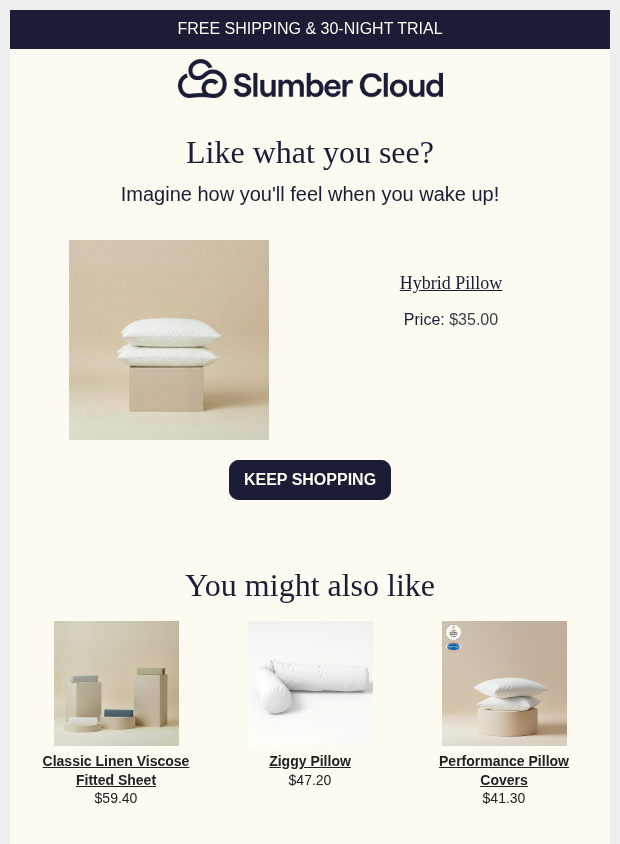Open the Hybrid Pillow product image
Screen dimensions: 620x844
click(169, 340)
